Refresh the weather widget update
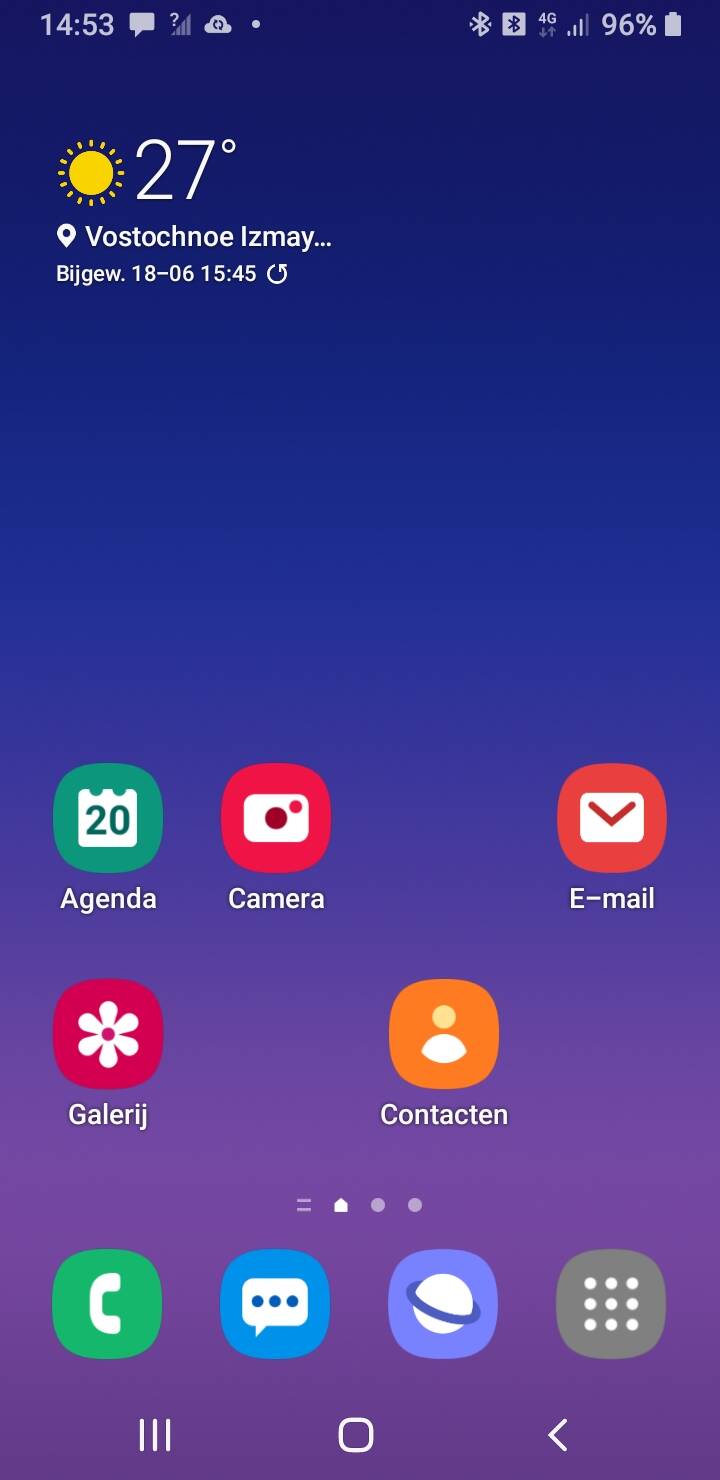 277,274
